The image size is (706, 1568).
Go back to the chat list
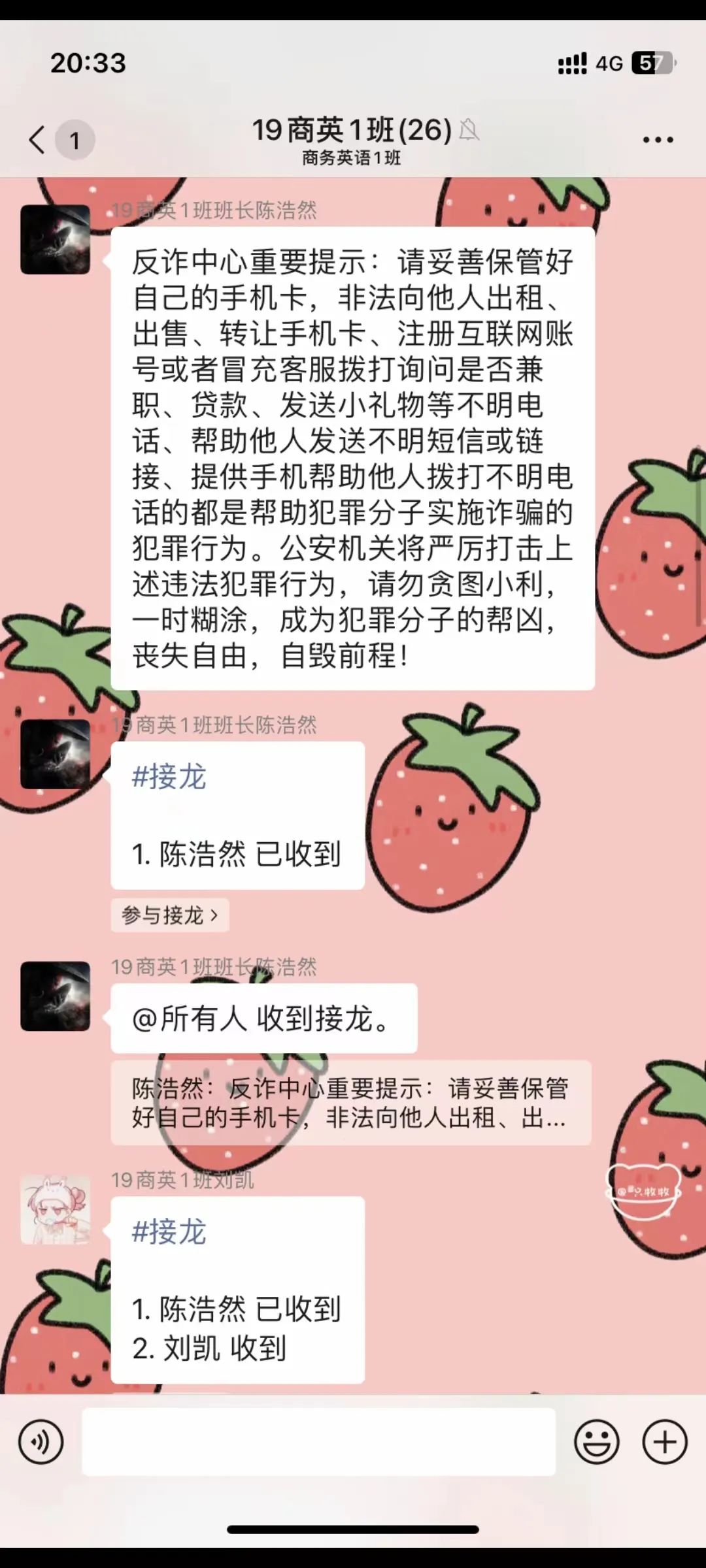click(38, 140)
